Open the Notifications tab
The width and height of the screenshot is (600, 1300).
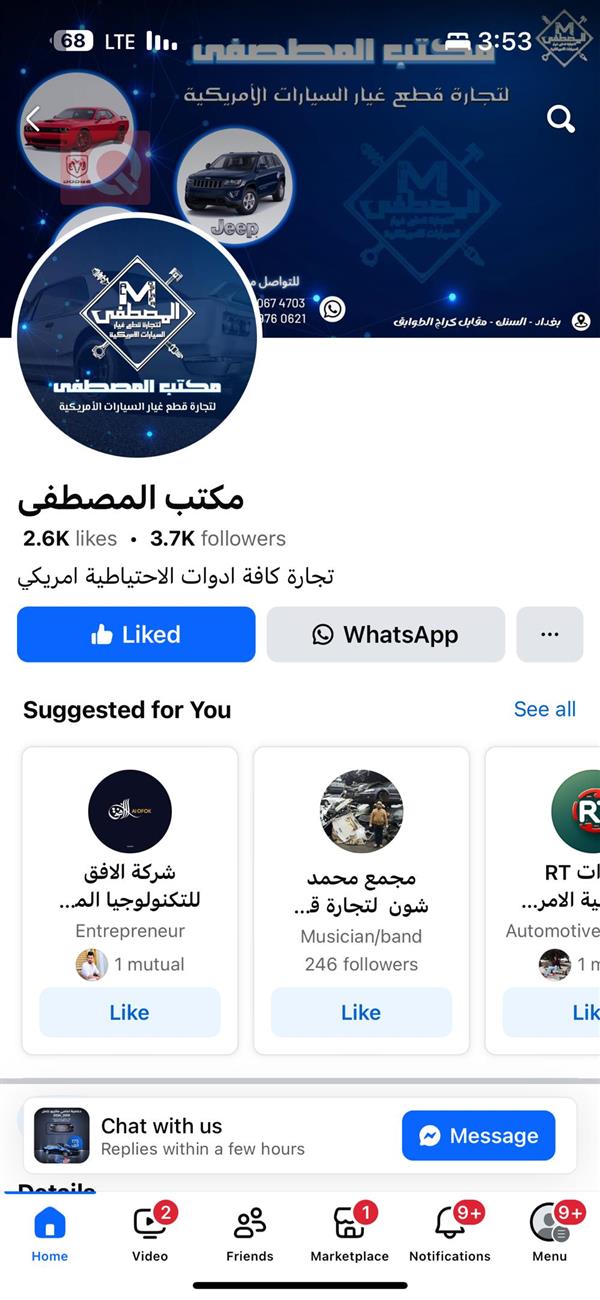(x=450, y=1234)
